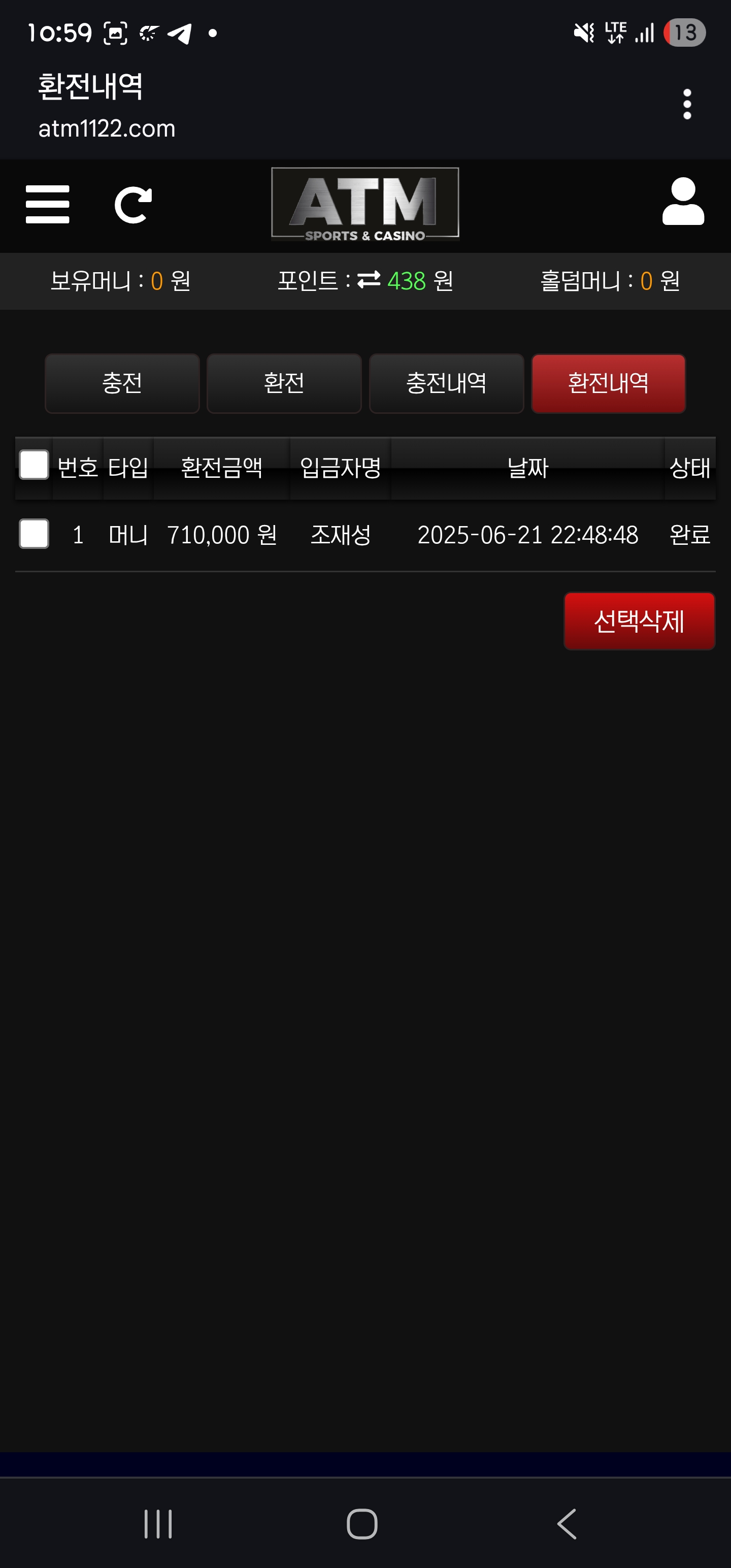The width and height of the screenshot is (731, 1568).
Task: Refresh the page with reload icon
Action: pos(132,205)
